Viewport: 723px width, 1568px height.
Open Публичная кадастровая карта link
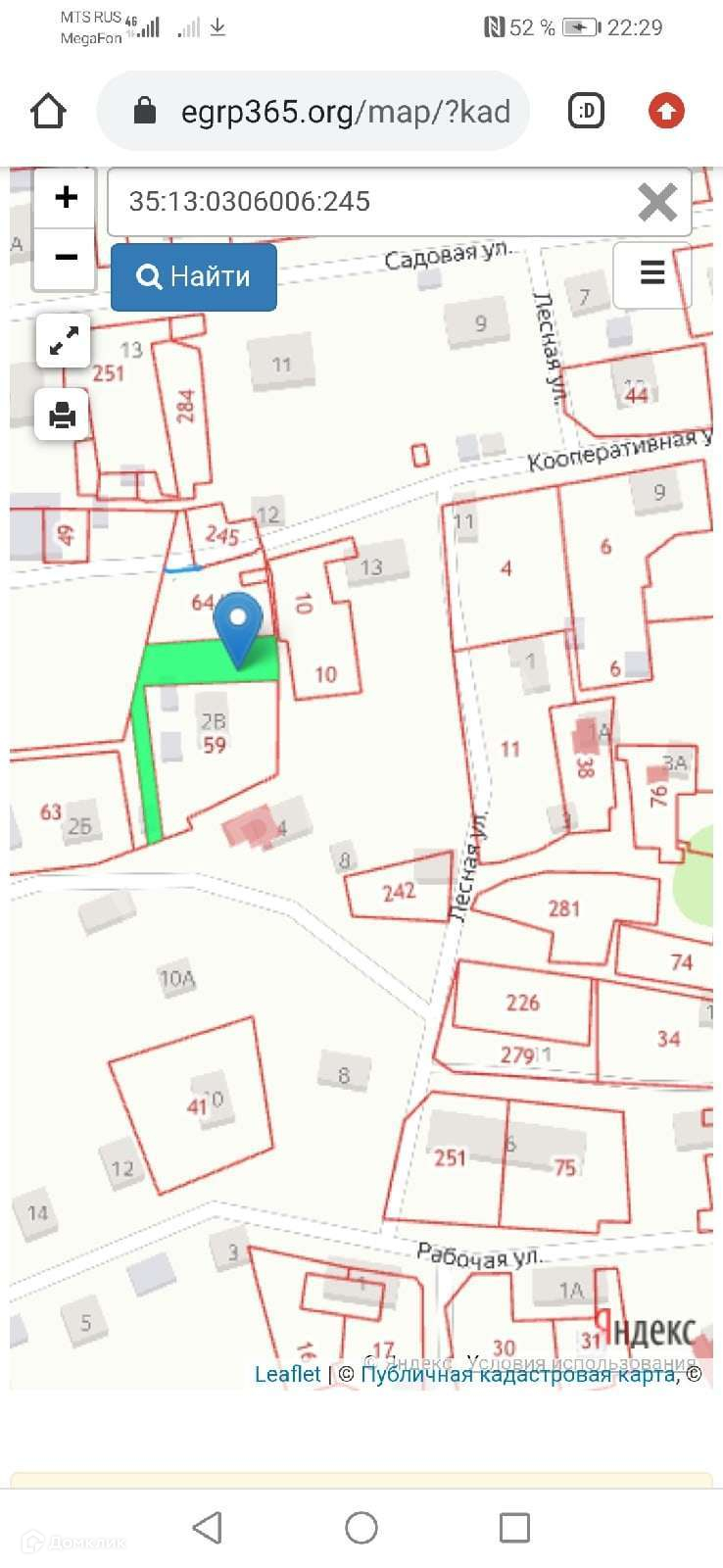pyautogui.click(x=517, y=1374)
